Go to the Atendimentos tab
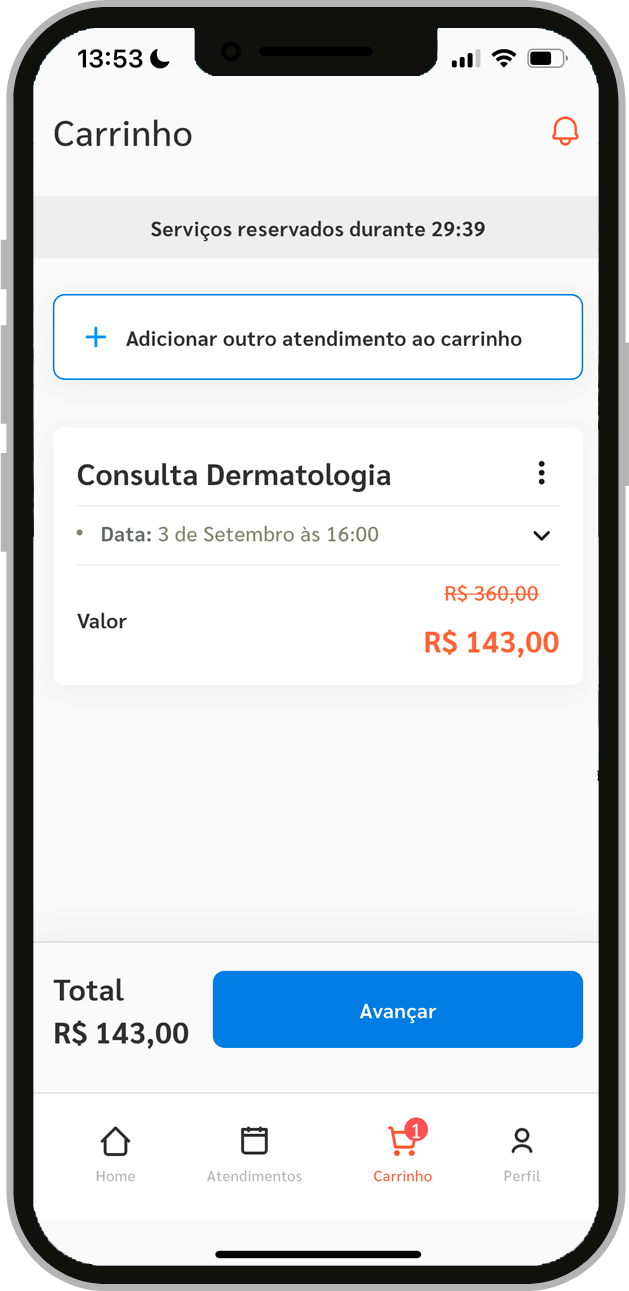Screen dimensions: 629x1291 pos(254,1154)
